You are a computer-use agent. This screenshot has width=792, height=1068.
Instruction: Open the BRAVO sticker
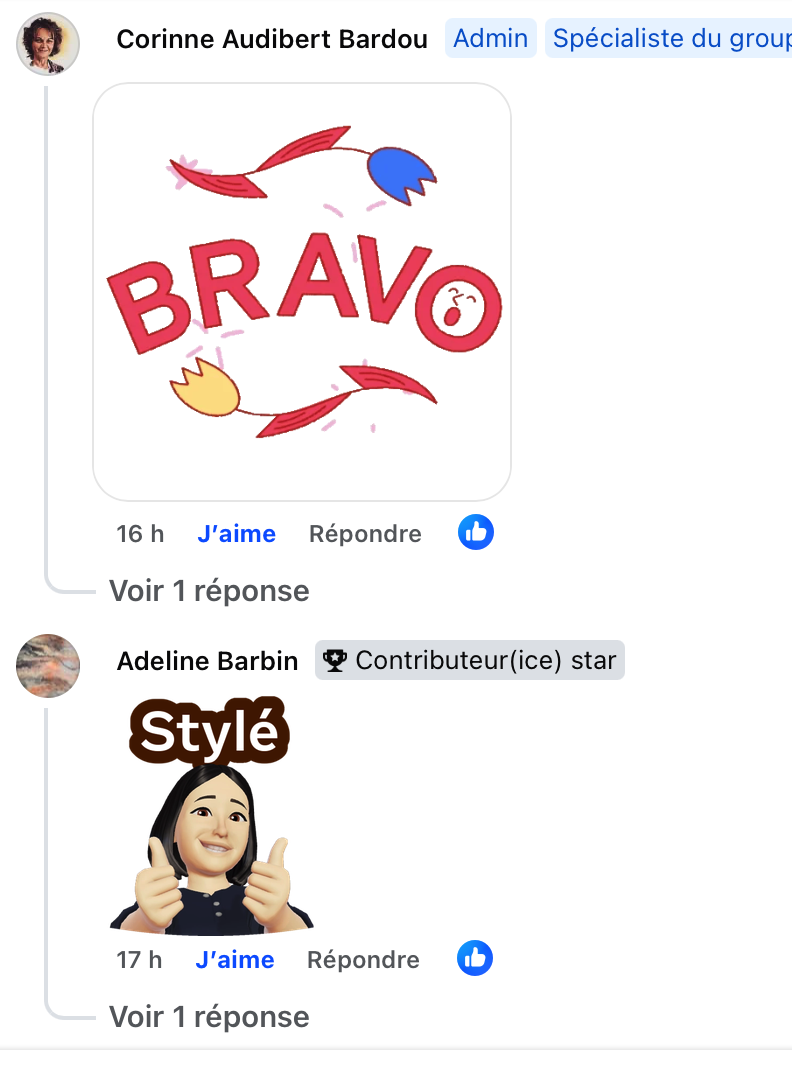click(301, 292)
